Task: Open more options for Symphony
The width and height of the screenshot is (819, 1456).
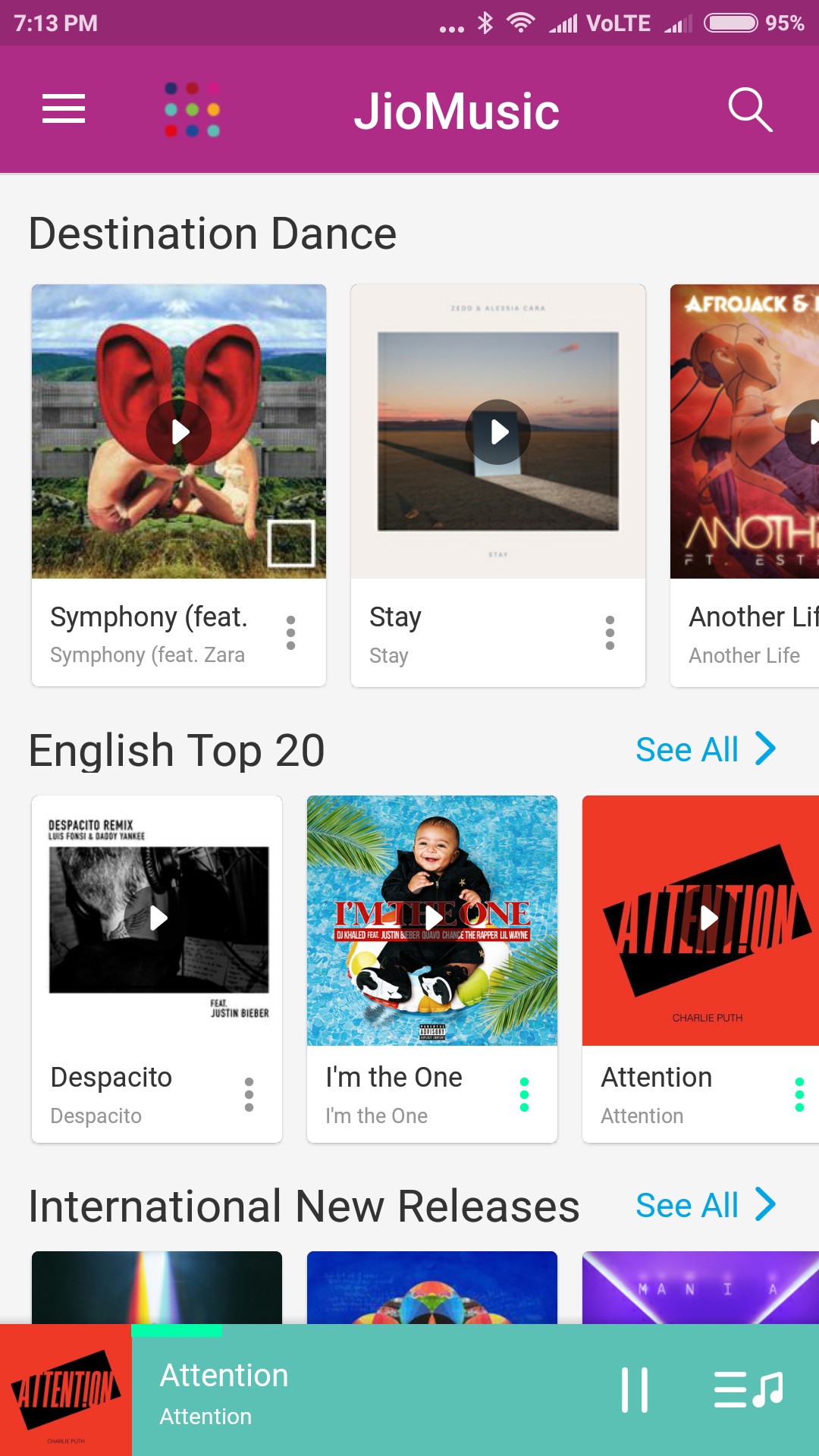Action: [x=290, y=632]
